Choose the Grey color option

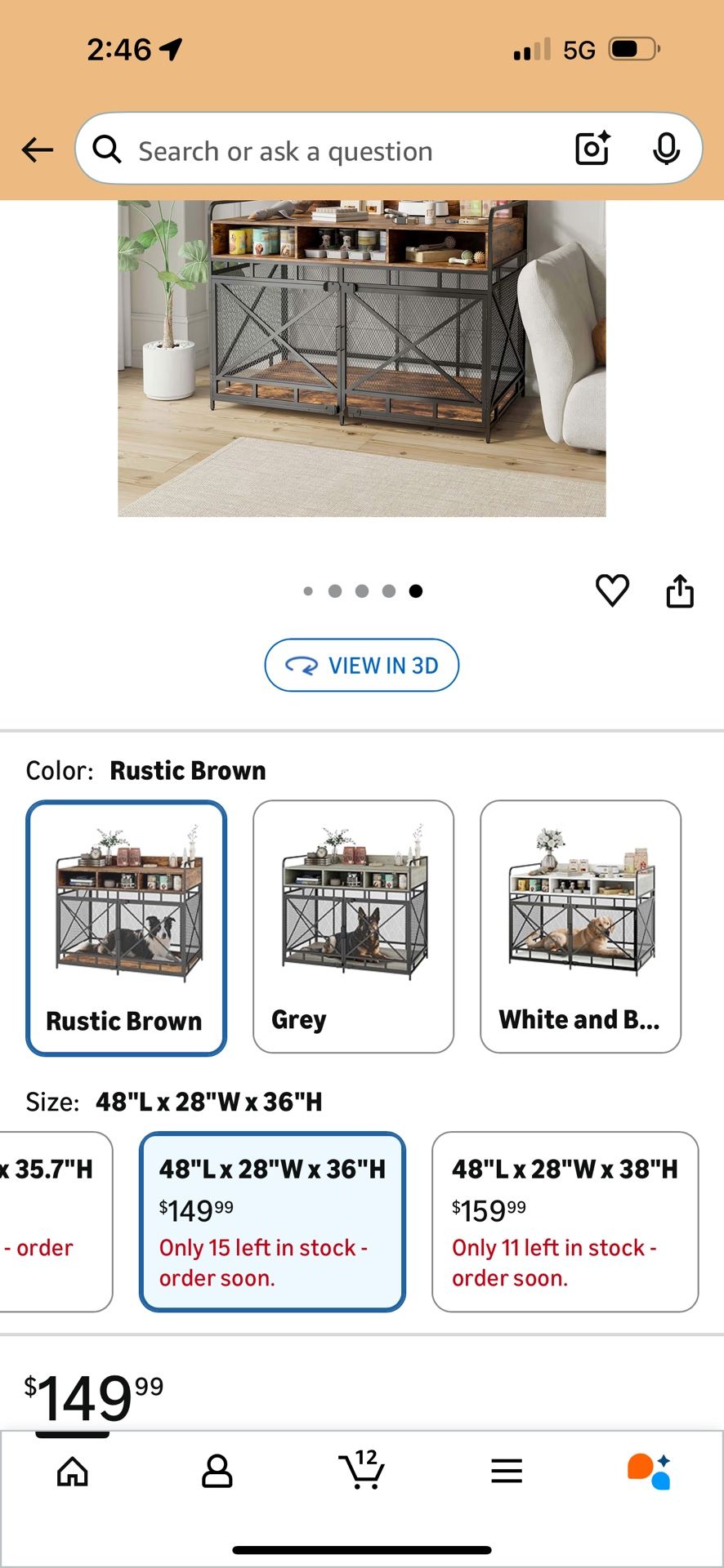point(353,927)
